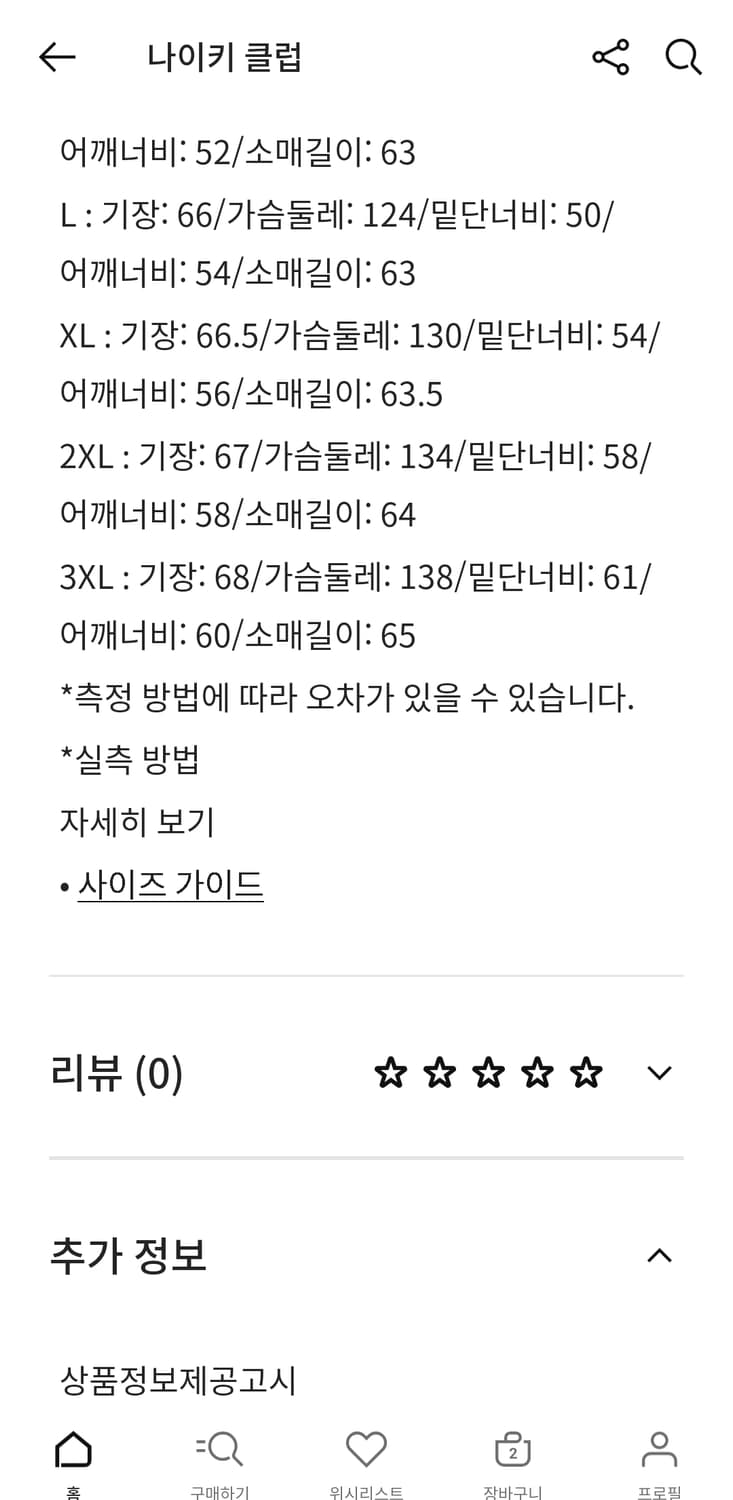Open product search via magnifier icon
The image size is (733, 1500).
[x=684, y=57]
